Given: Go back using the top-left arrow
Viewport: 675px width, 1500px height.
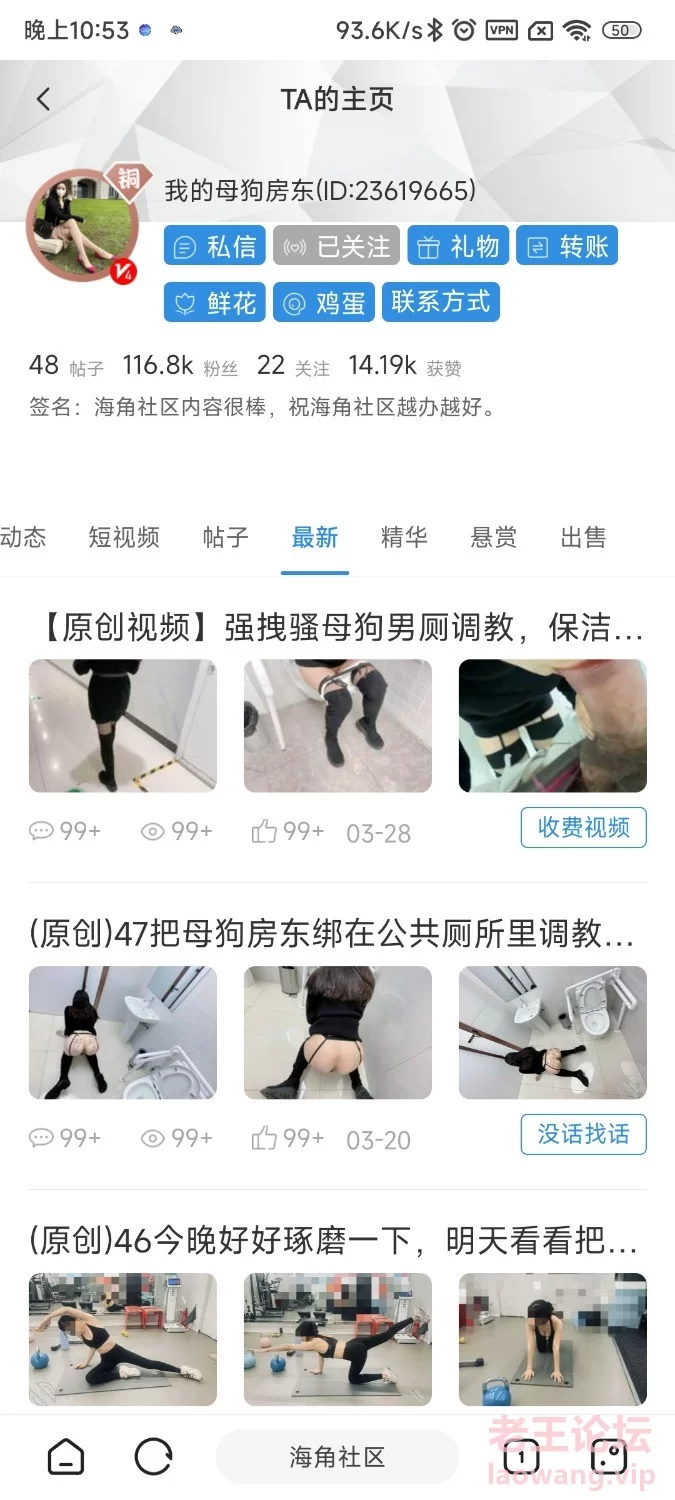Looking at the screenshot, I should coord(43,99).
